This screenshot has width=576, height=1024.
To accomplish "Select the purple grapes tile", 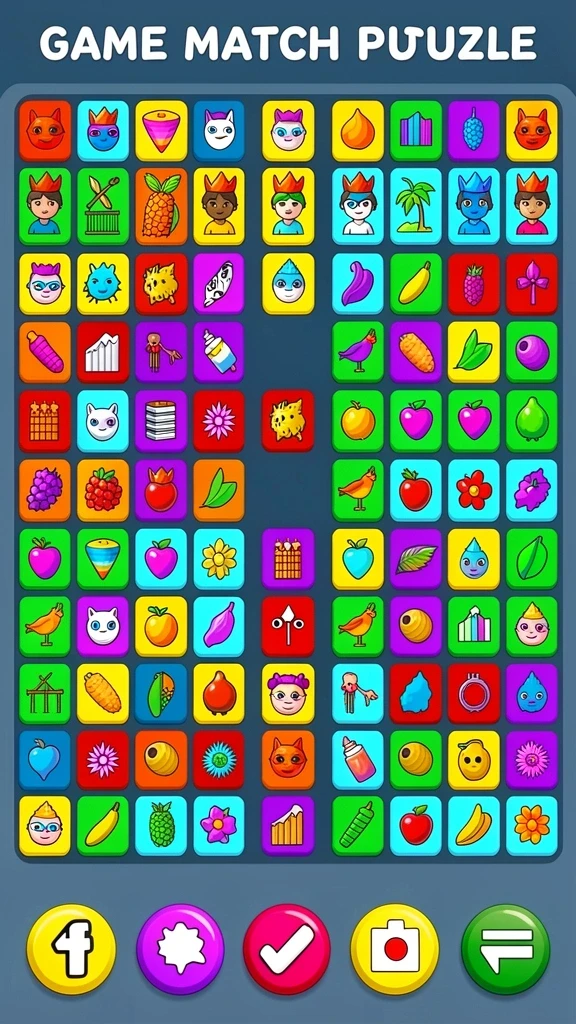I will [44, 490].
